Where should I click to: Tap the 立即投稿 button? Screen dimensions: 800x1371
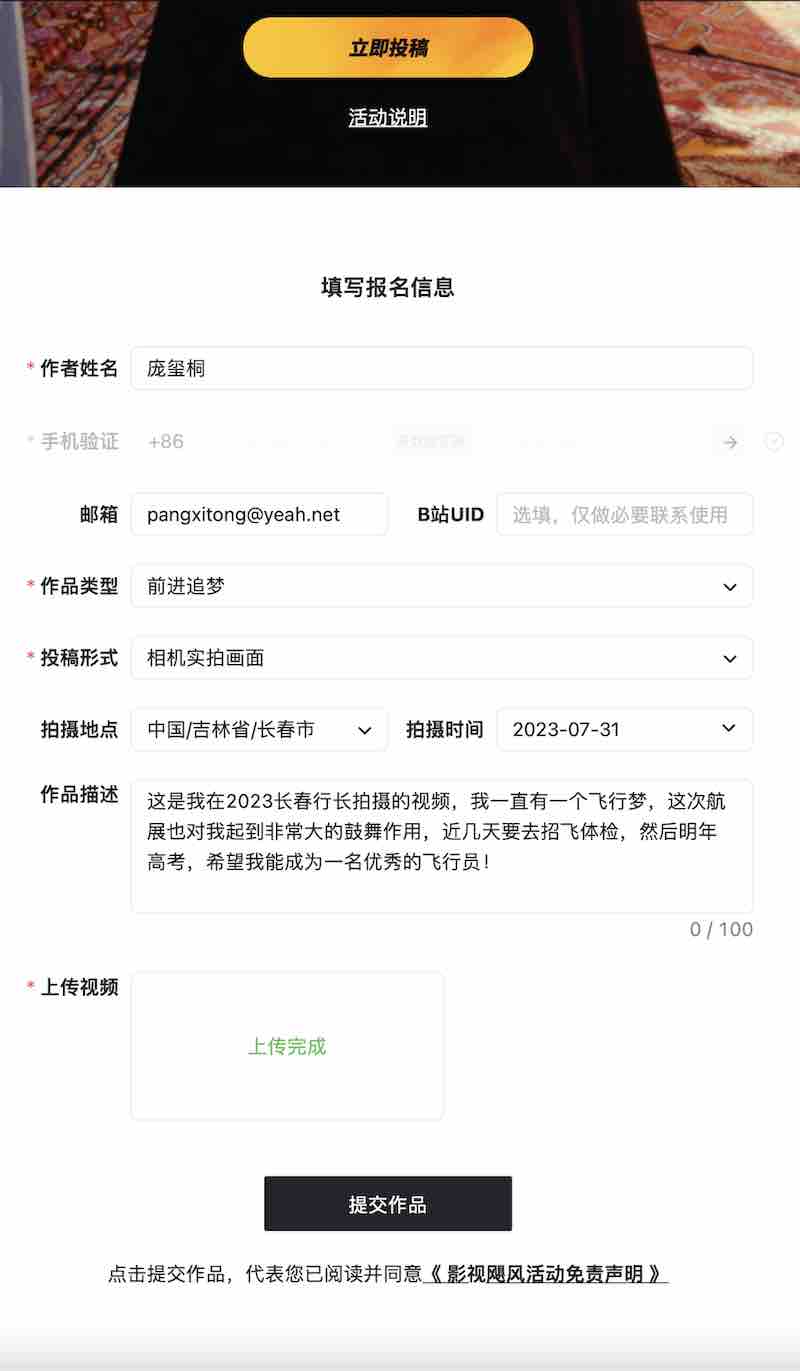tap(388, 47)
